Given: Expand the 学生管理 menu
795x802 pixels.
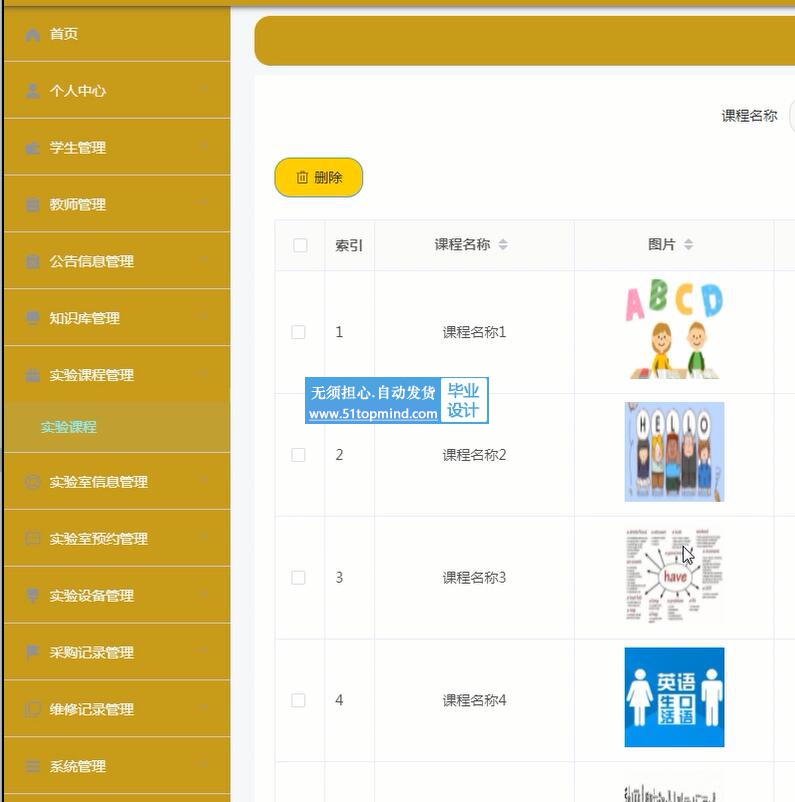Looking at the screenshot, I should [78, 148].
